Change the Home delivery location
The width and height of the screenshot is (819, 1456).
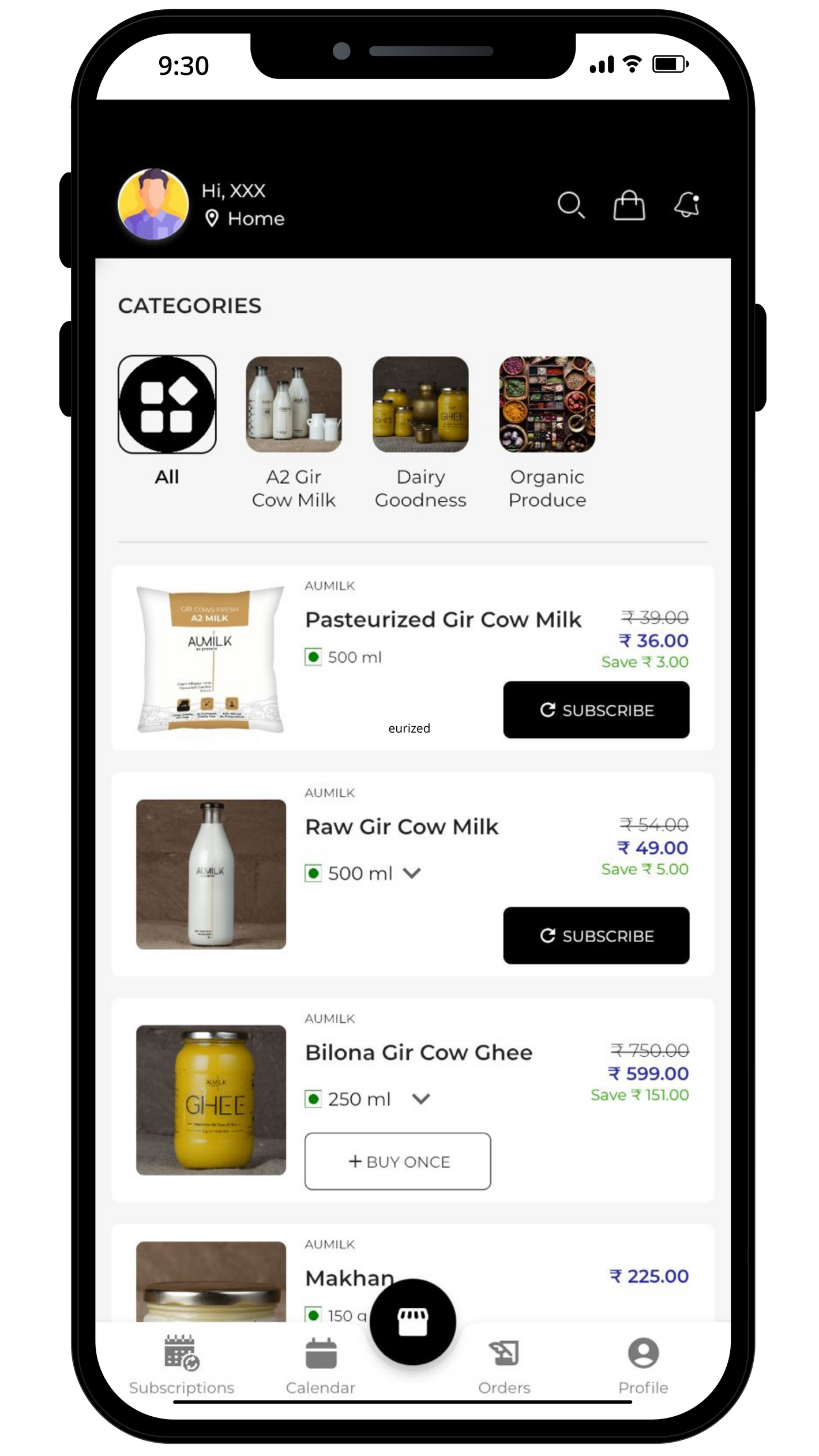point(245,219)
